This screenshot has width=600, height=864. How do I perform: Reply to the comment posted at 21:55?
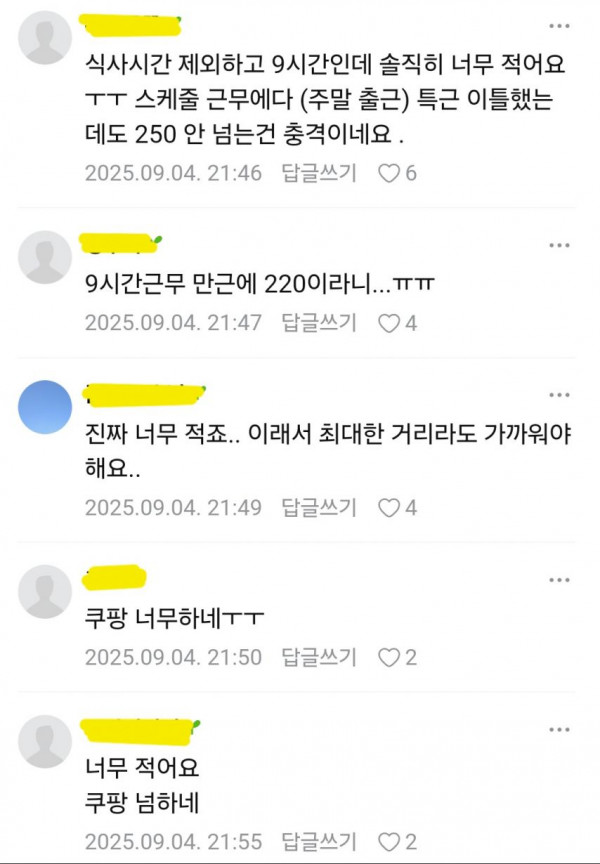[319, 842]
